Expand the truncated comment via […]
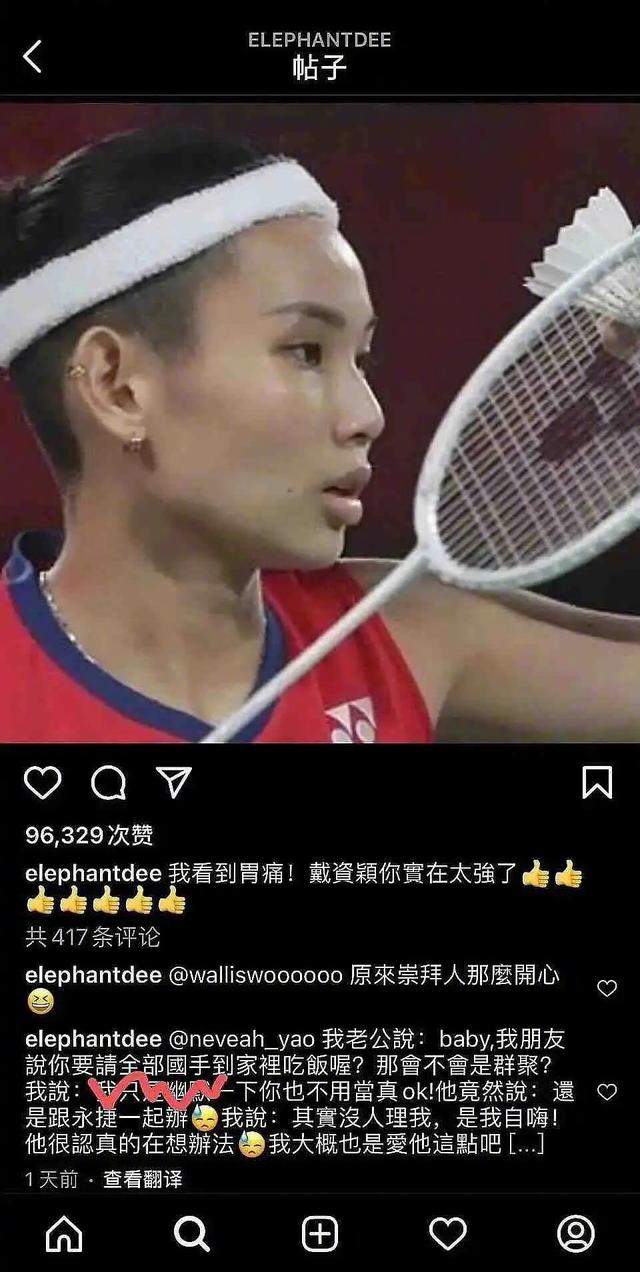 tap(526, 1145)
